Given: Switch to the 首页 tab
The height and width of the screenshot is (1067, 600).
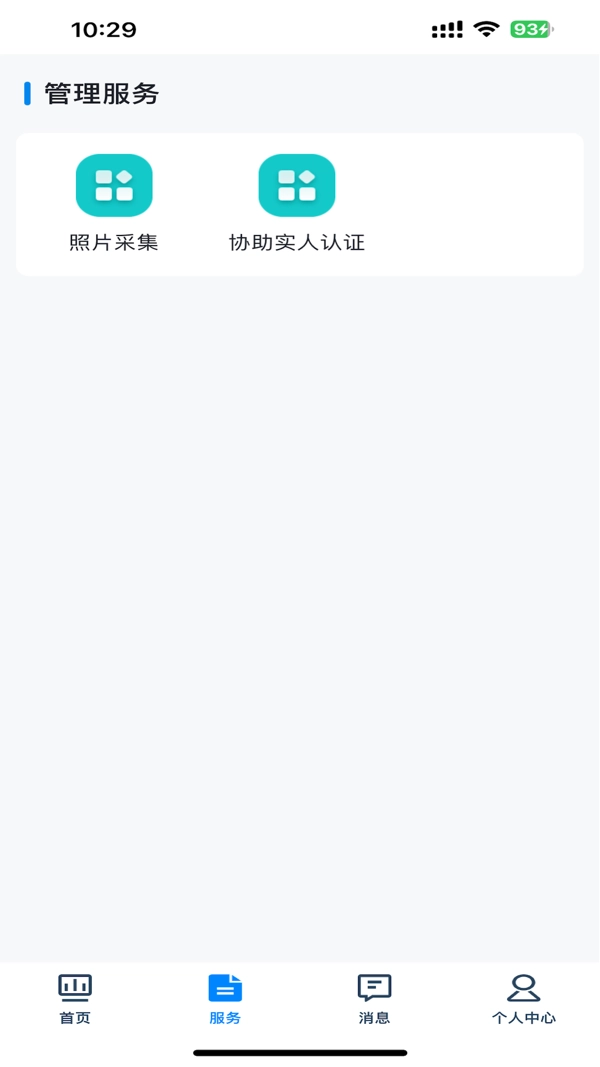Looking at the screenshot, I should coord(75,999).
